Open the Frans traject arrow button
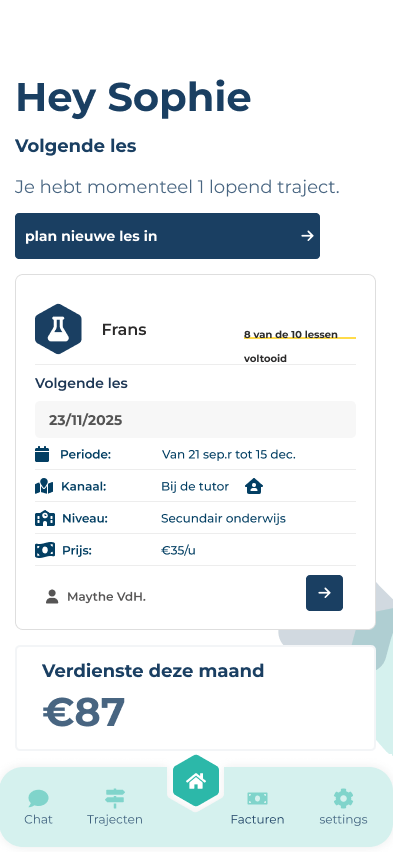393x852 pixels. point(324,593)
